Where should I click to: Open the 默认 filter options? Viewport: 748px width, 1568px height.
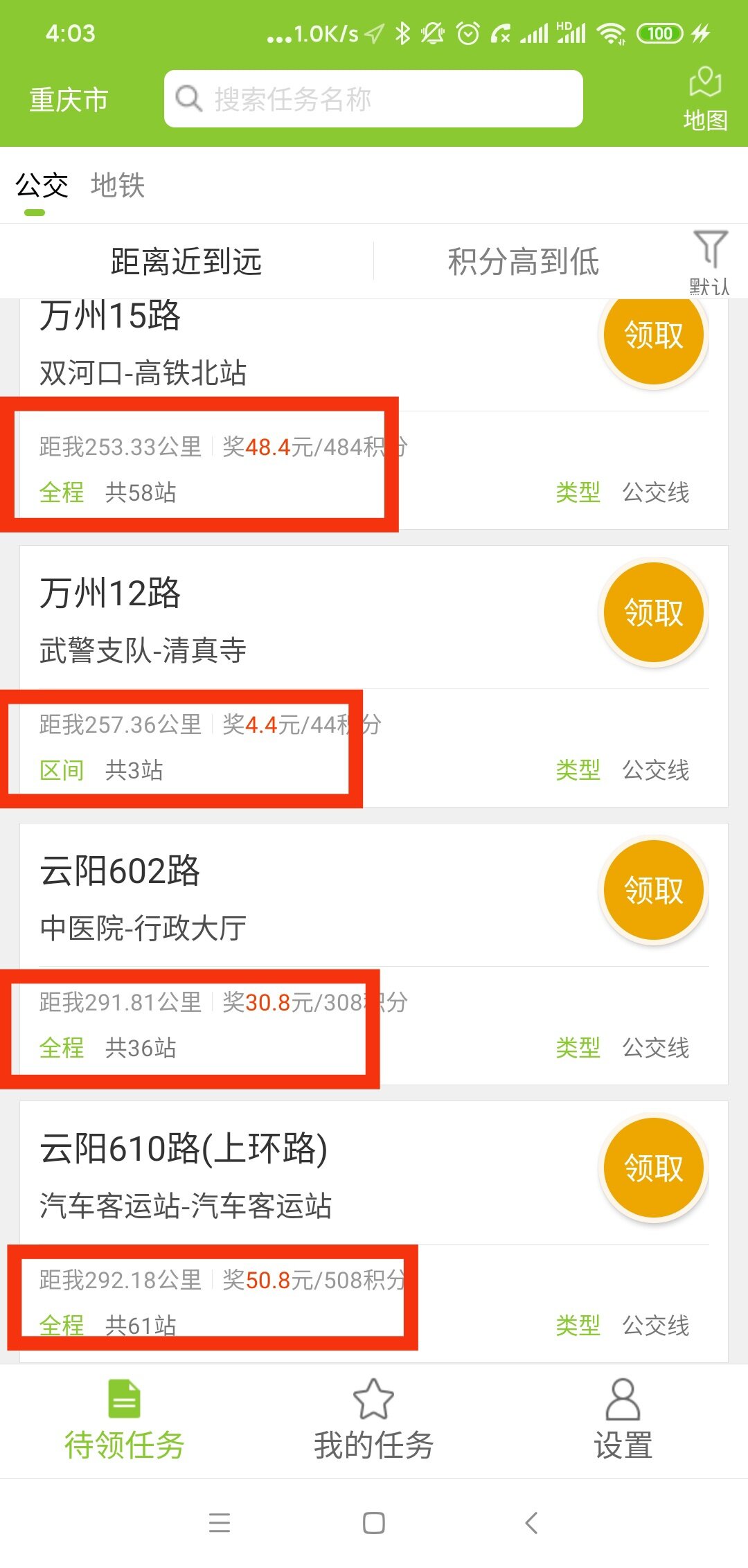tap(709, 262)
